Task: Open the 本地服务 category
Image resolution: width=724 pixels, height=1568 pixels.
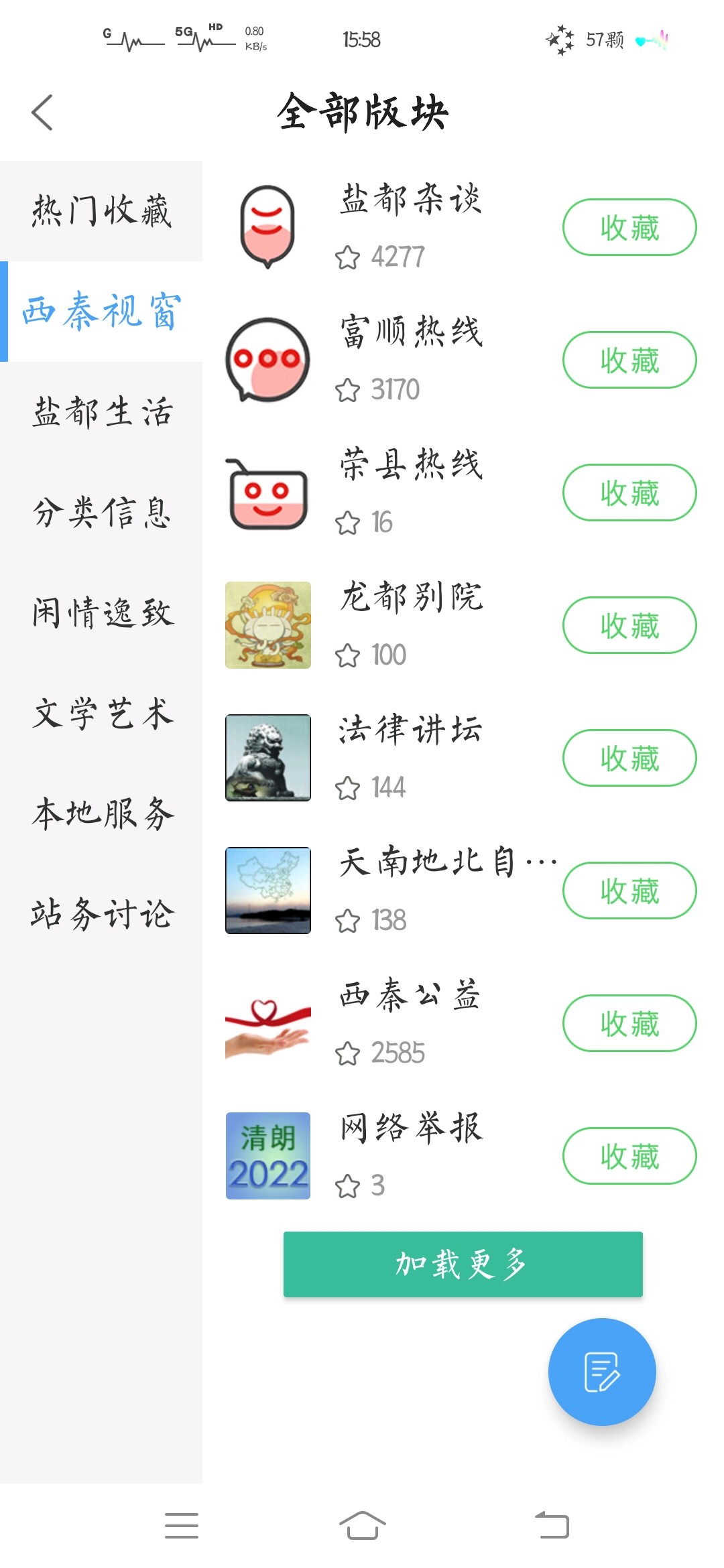Action: [x=101, y=814]
